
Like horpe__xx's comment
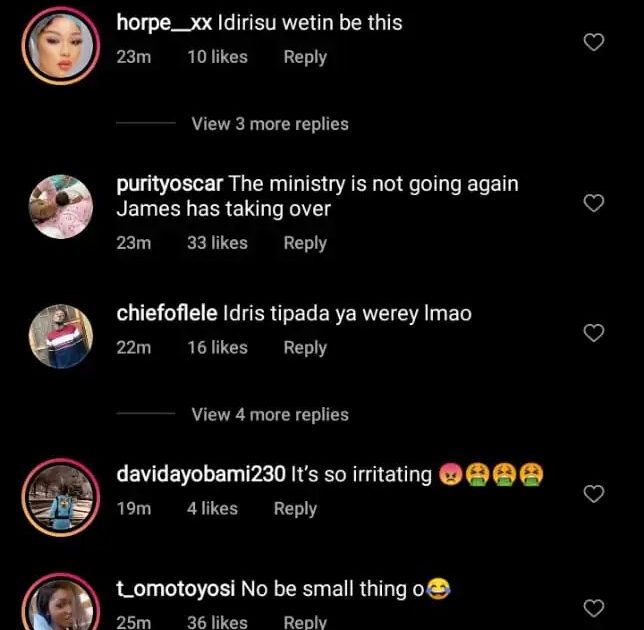[x=594, y=42]
